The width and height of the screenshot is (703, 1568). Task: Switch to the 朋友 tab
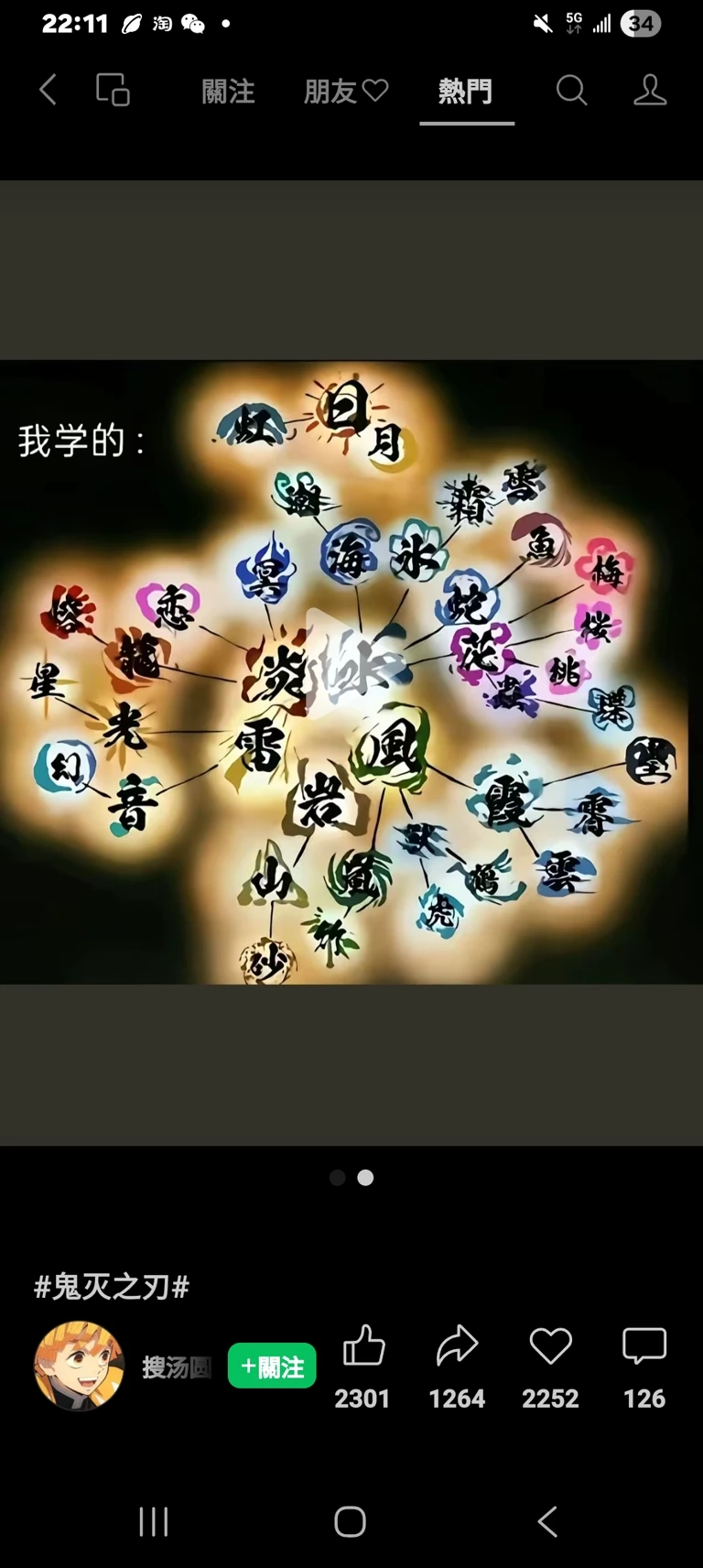(x=345, y=92)
